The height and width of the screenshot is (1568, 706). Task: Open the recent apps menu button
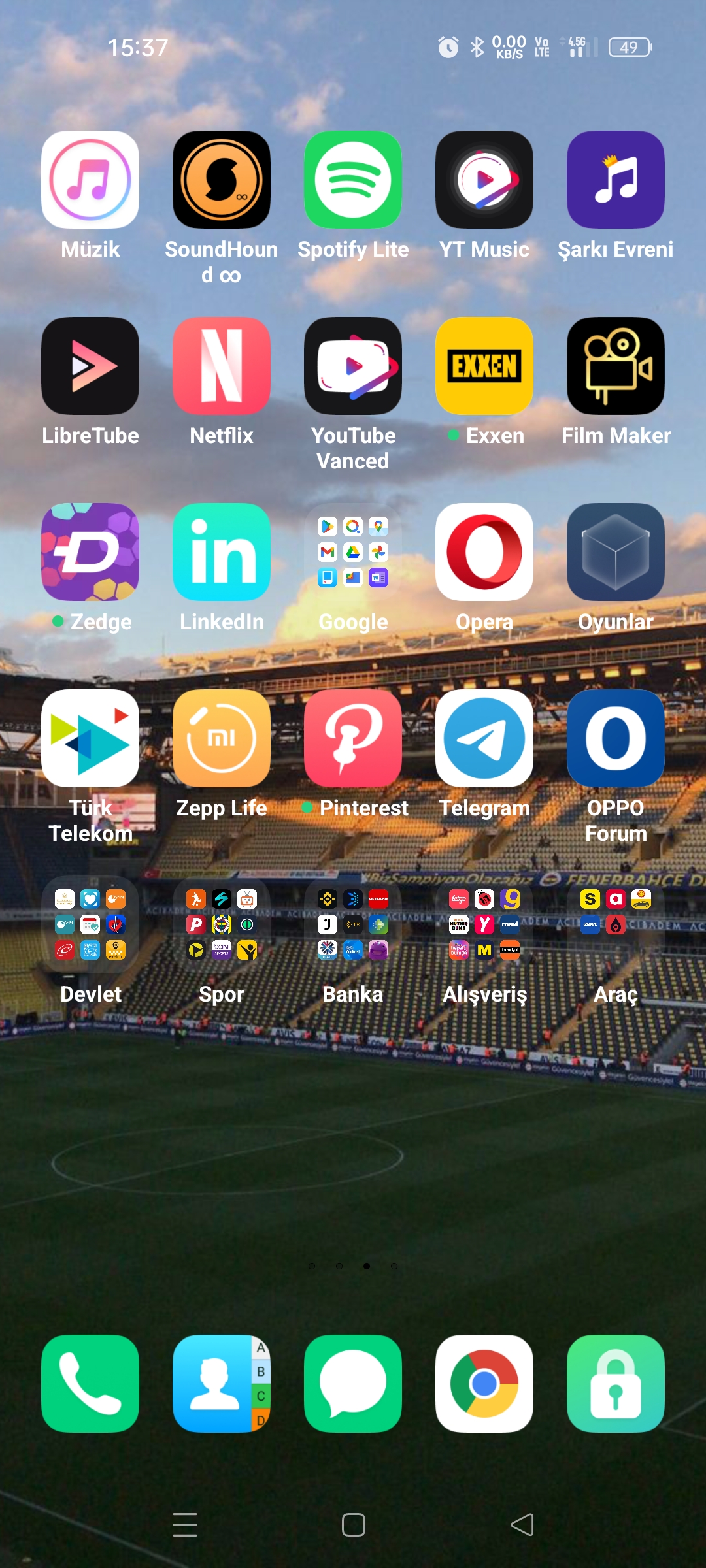point(185,1525)
